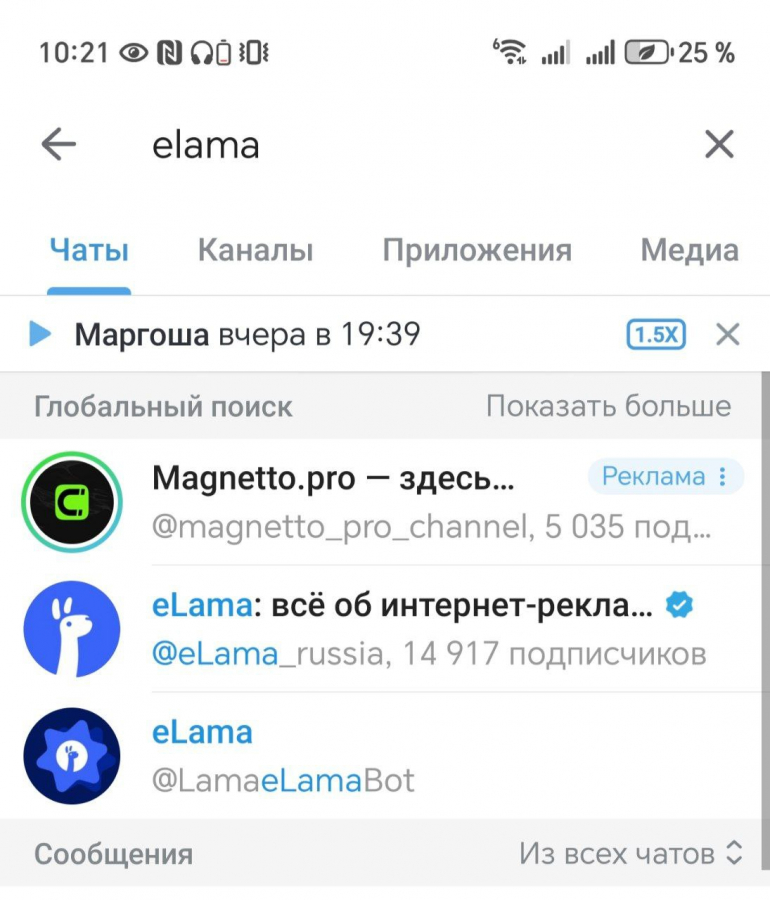This screenshot has width=770, height=900.
Task: Switch to the Медиа tab
Action: (x=689, y=250)
